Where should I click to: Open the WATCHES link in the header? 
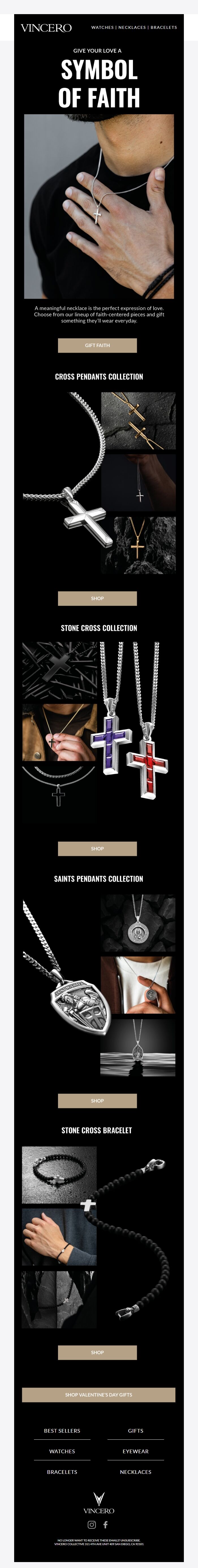point(102,27)
